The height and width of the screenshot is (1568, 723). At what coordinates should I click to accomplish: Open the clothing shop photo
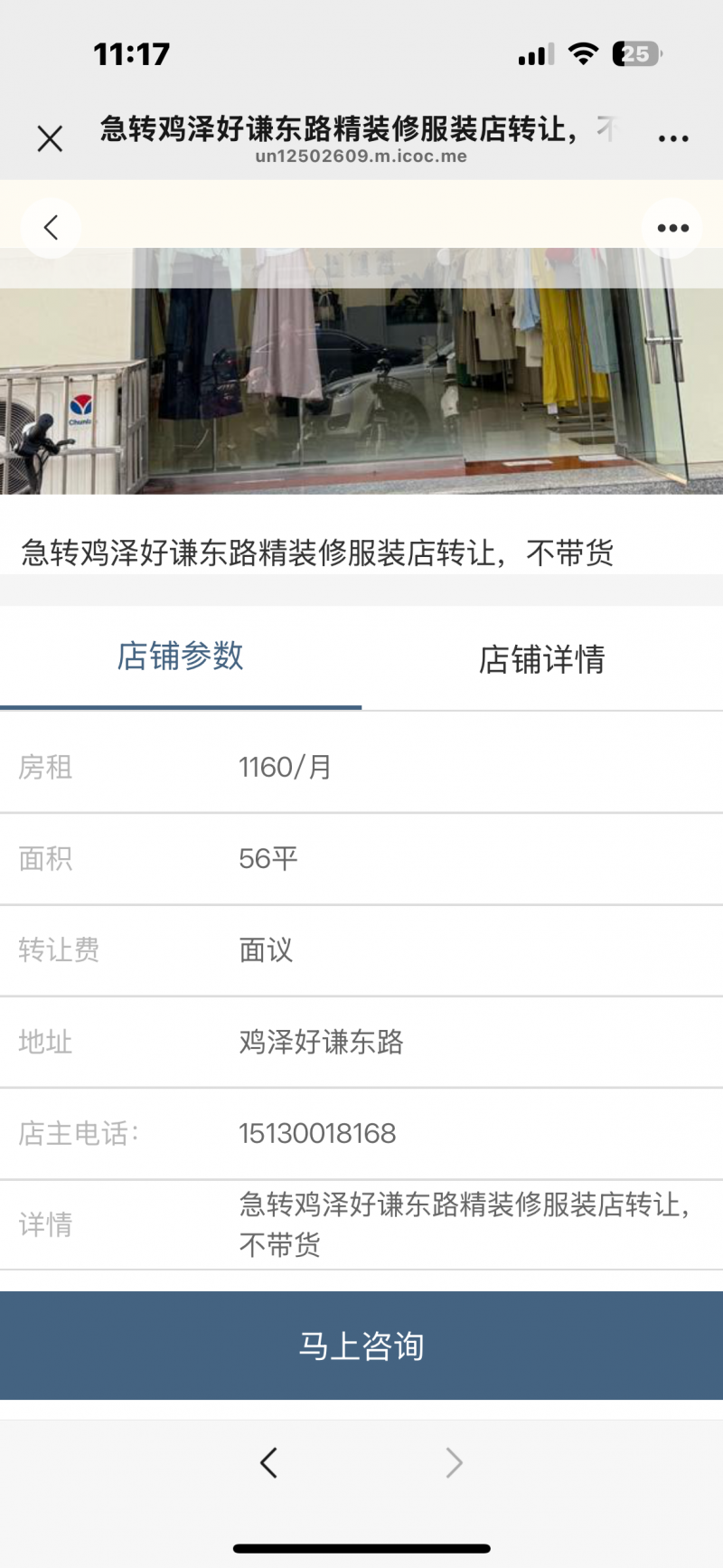(x=361, y=380)
